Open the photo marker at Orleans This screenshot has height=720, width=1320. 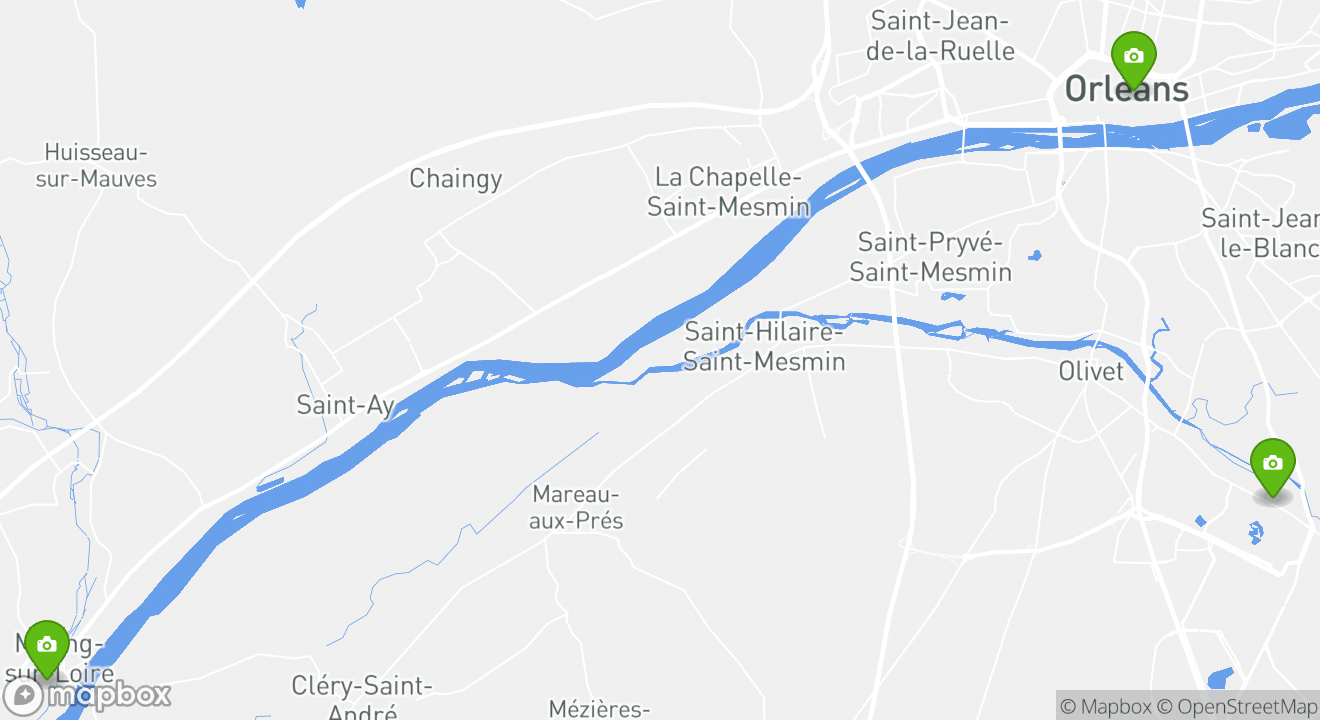tap(1133, 56)
